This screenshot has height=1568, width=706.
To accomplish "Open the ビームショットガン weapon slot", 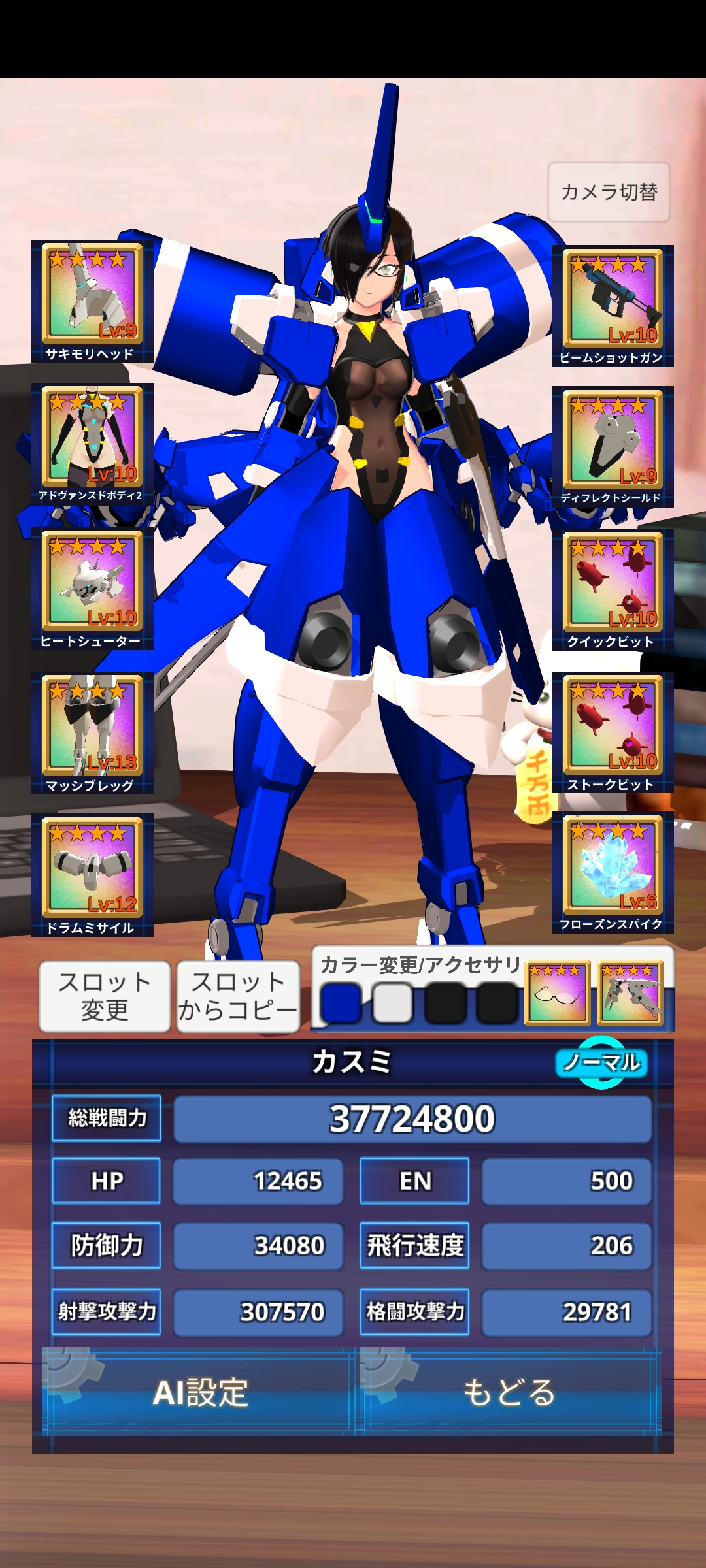I will 613,305.
